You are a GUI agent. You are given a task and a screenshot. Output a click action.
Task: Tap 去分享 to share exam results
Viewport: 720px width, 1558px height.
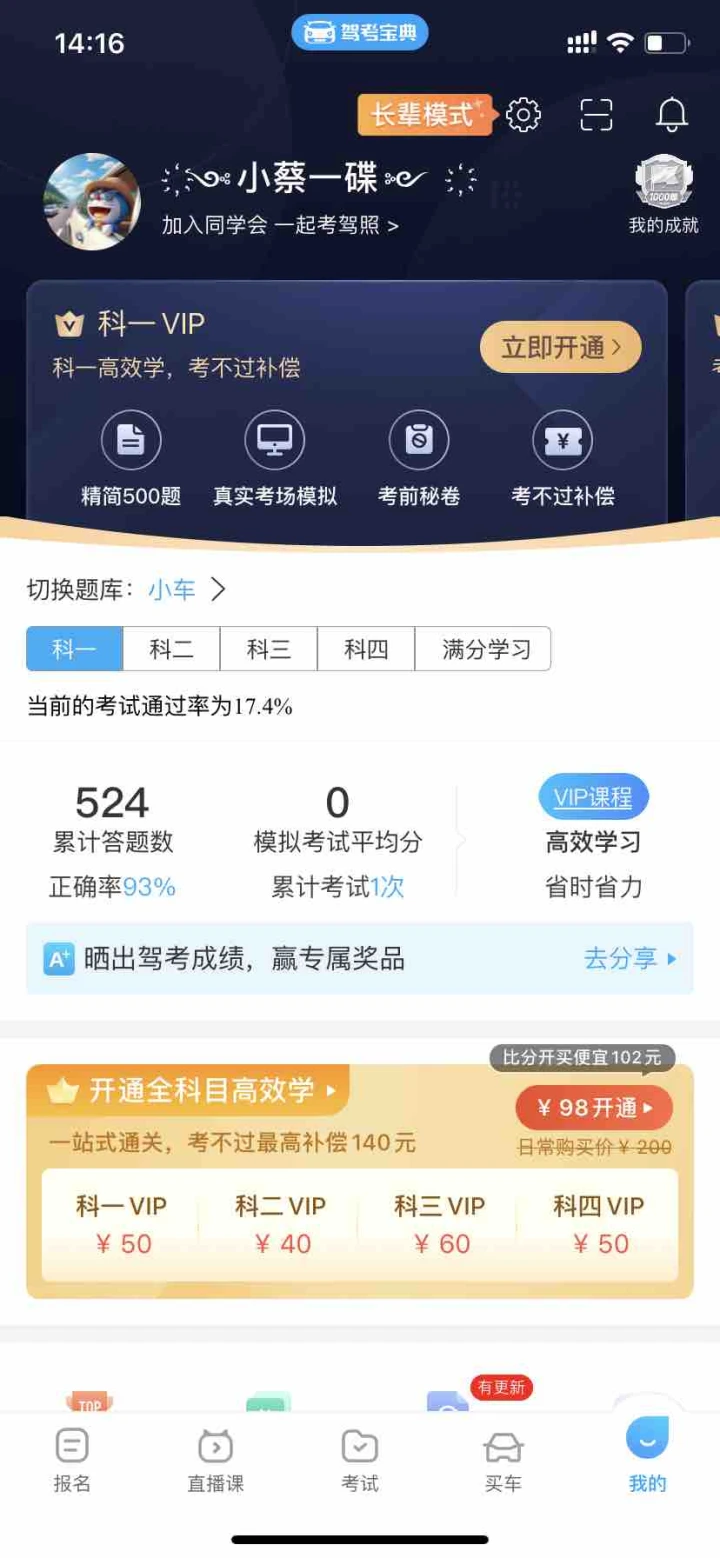[x=630, y=959]
